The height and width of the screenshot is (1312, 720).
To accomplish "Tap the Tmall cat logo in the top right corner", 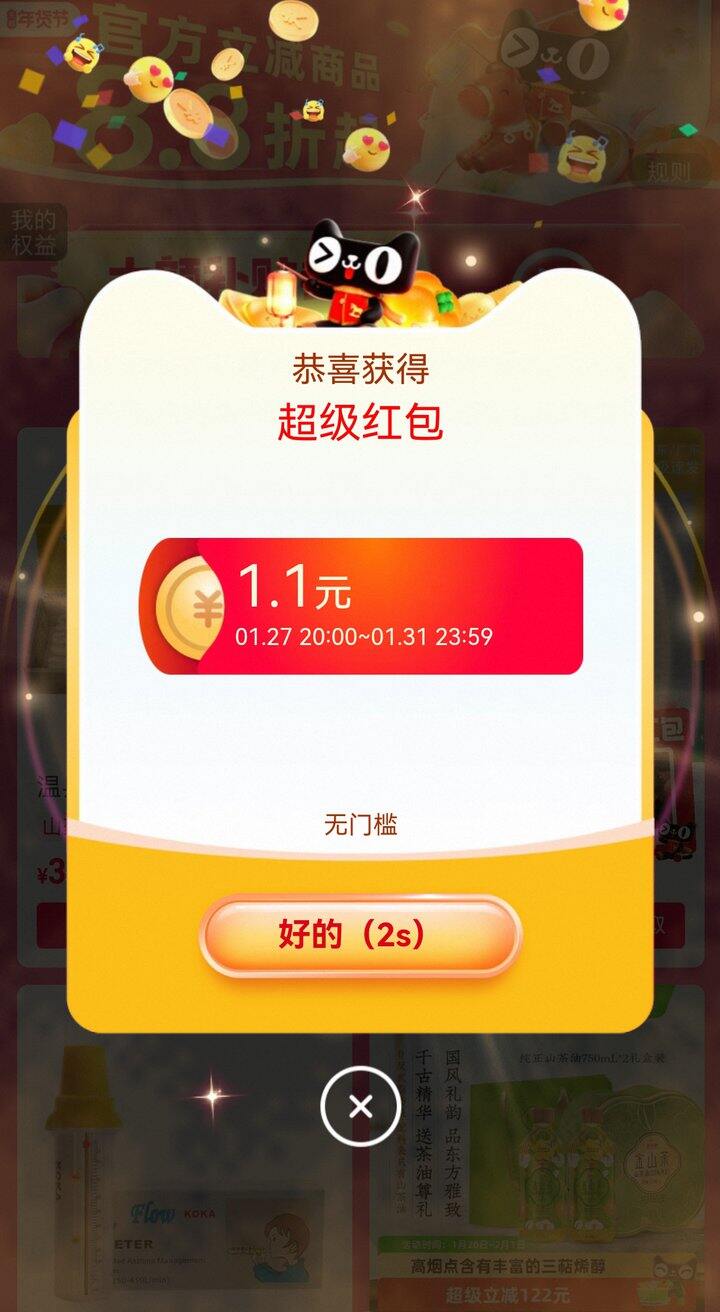I will tap(550, 50).
